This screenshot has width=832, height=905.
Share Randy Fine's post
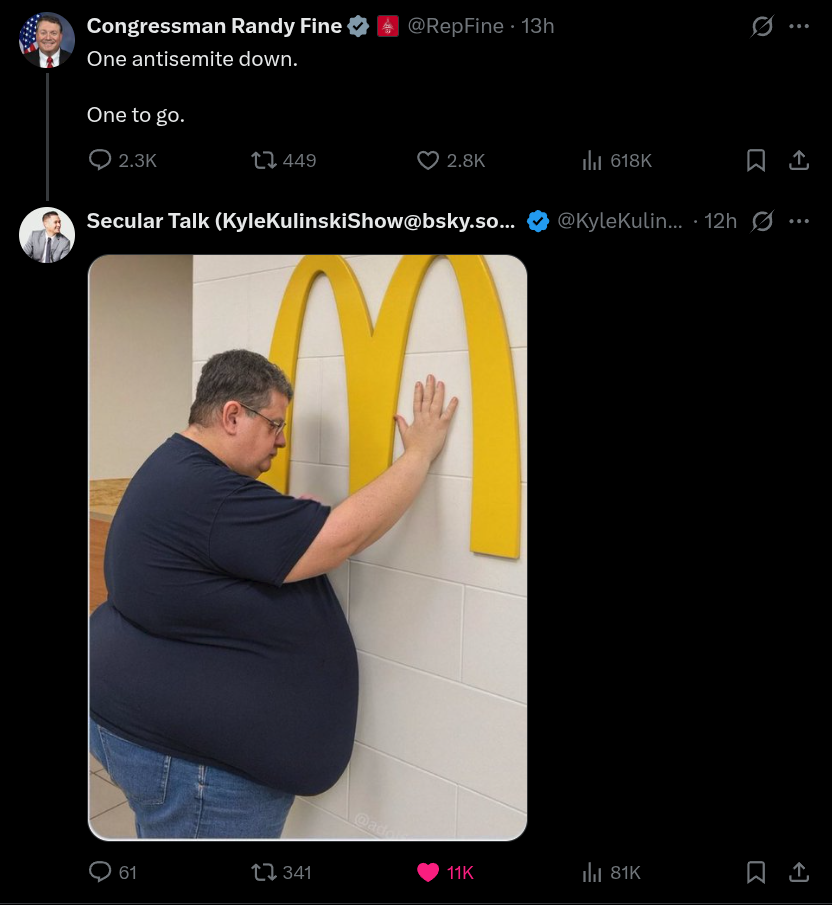(x=799, y=160)
